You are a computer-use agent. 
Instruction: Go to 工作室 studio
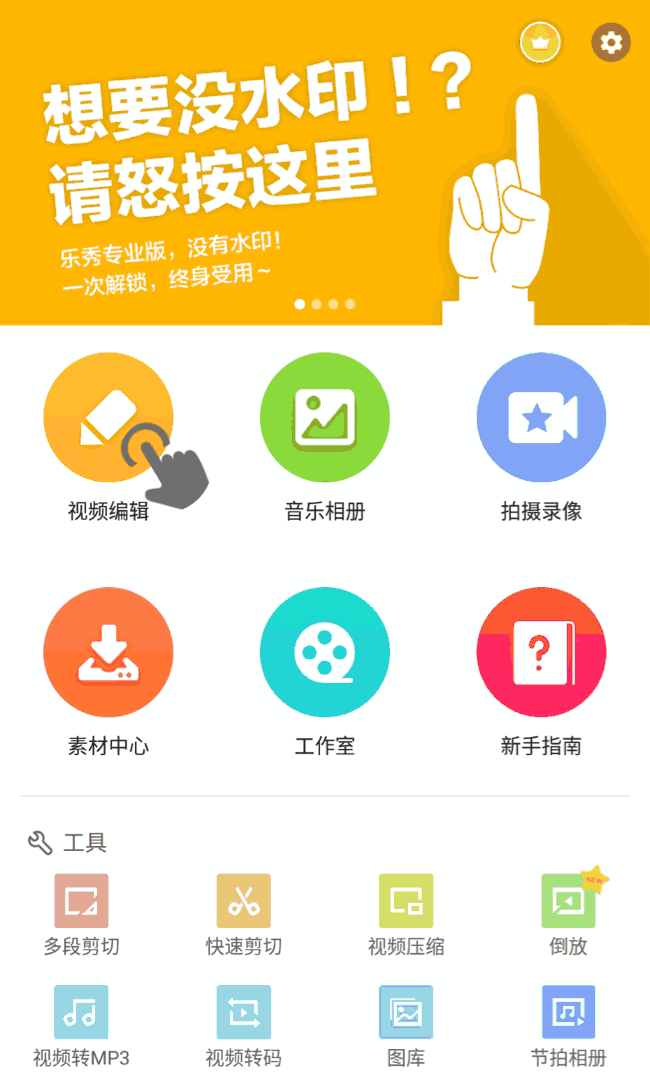pyautogui.click(x=324, y=652)
